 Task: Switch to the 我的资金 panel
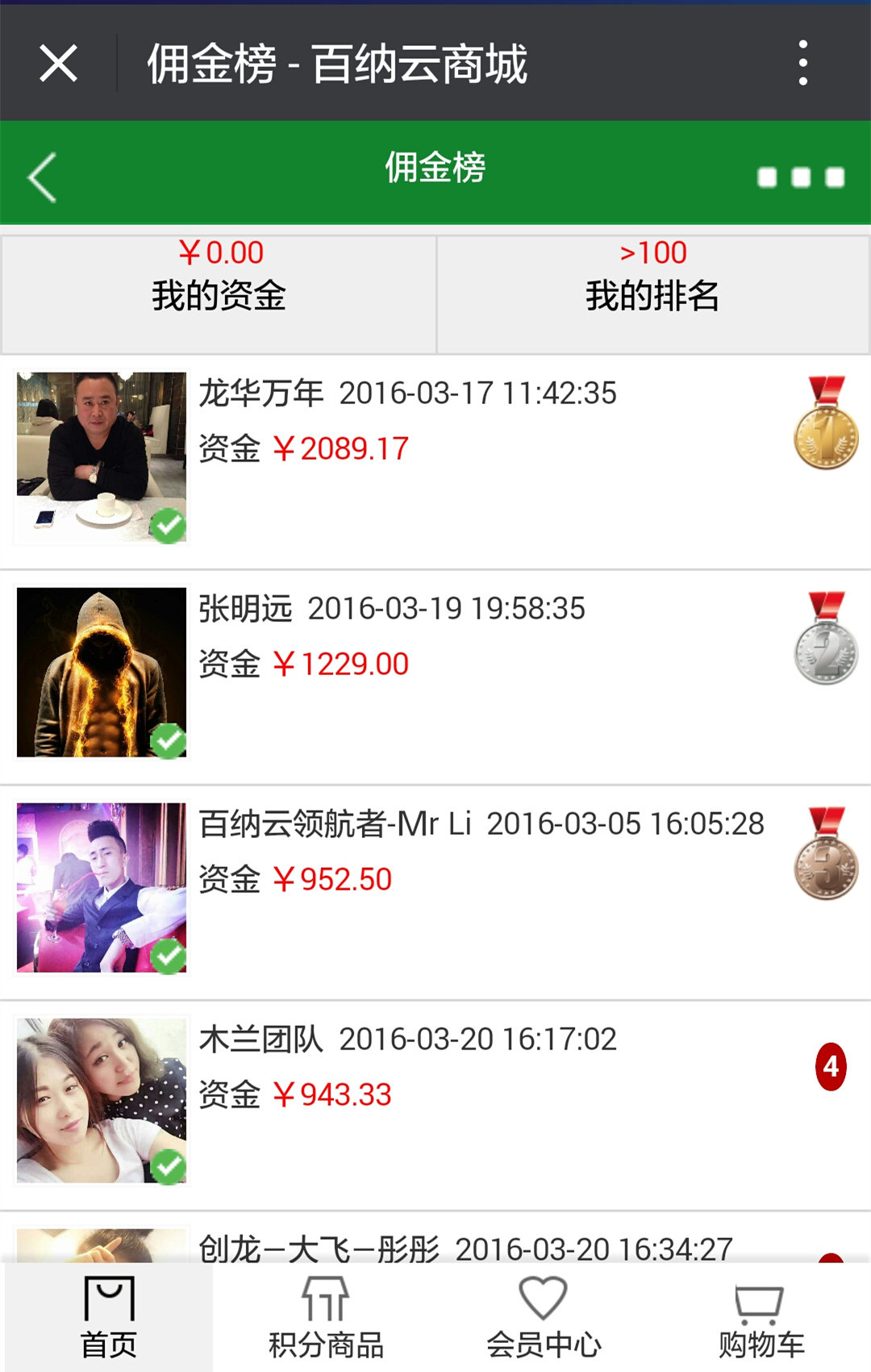click(218, 293)
